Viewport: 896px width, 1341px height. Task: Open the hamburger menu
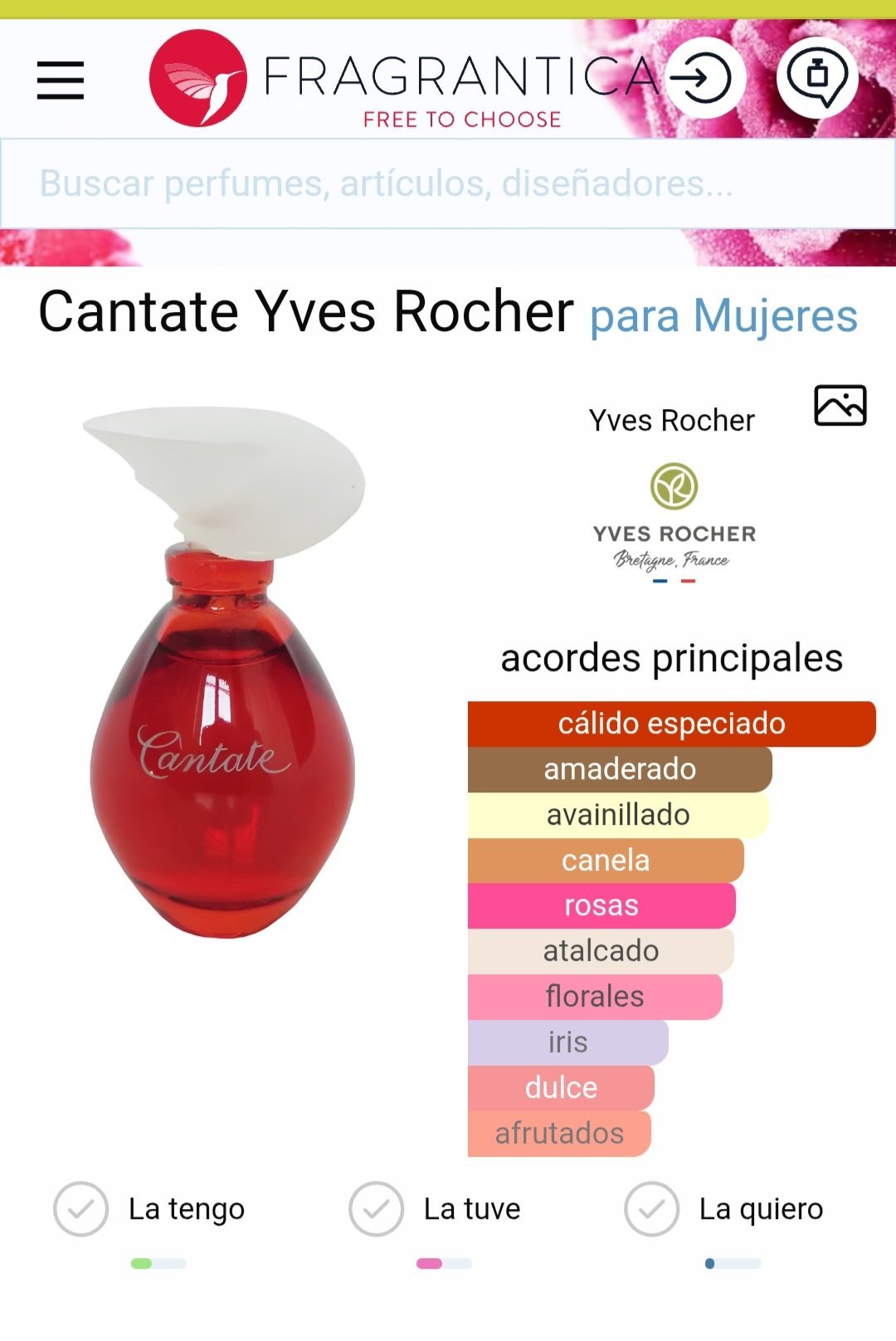click(x=61, y=80)
